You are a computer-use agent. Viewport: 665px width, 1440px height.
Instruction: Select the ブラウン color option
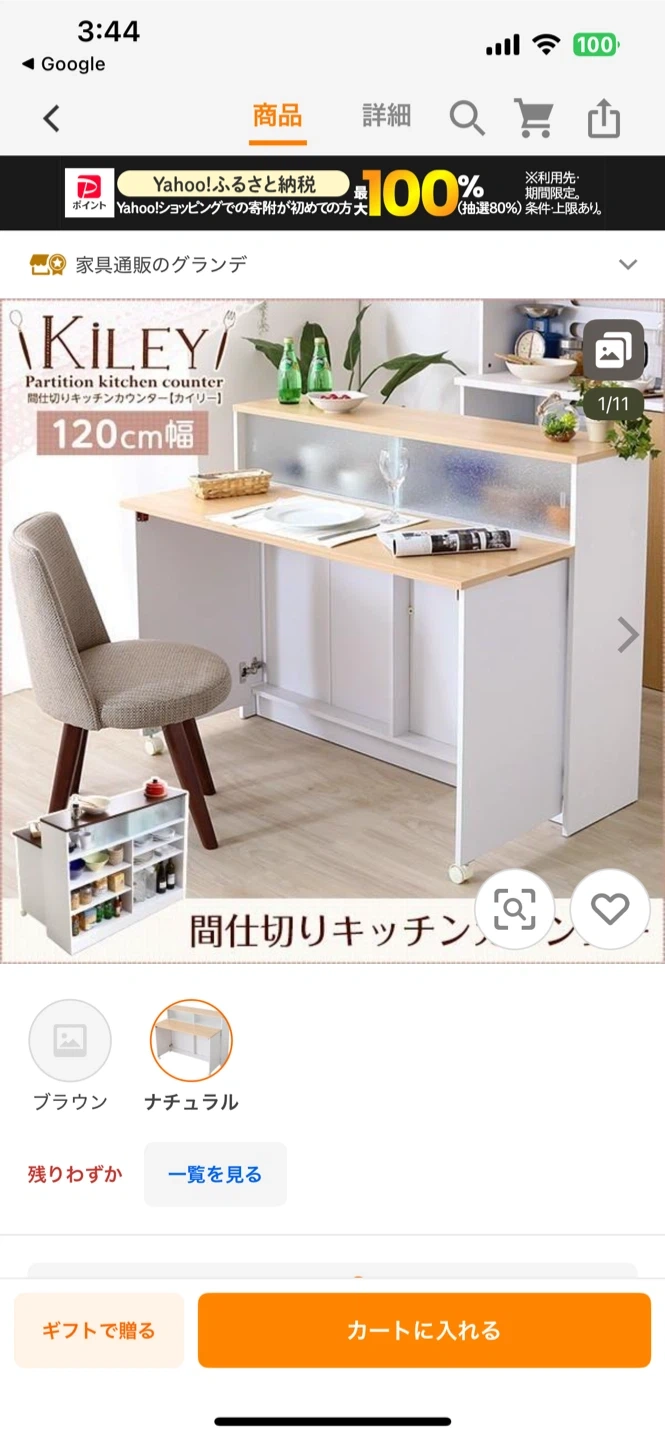click(x=70, y=1040)
